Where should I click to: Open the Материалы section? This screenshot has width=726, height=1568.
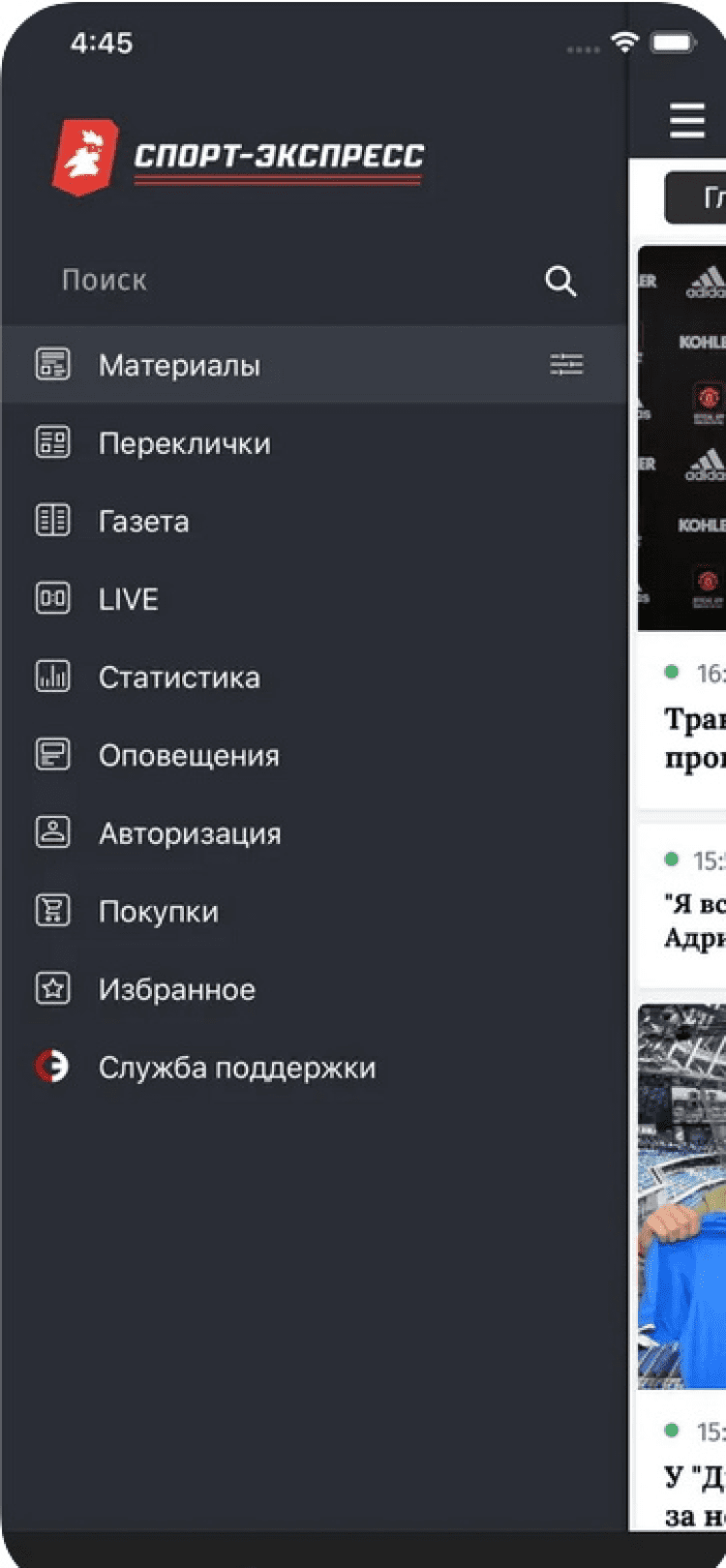tap(180, 366)
